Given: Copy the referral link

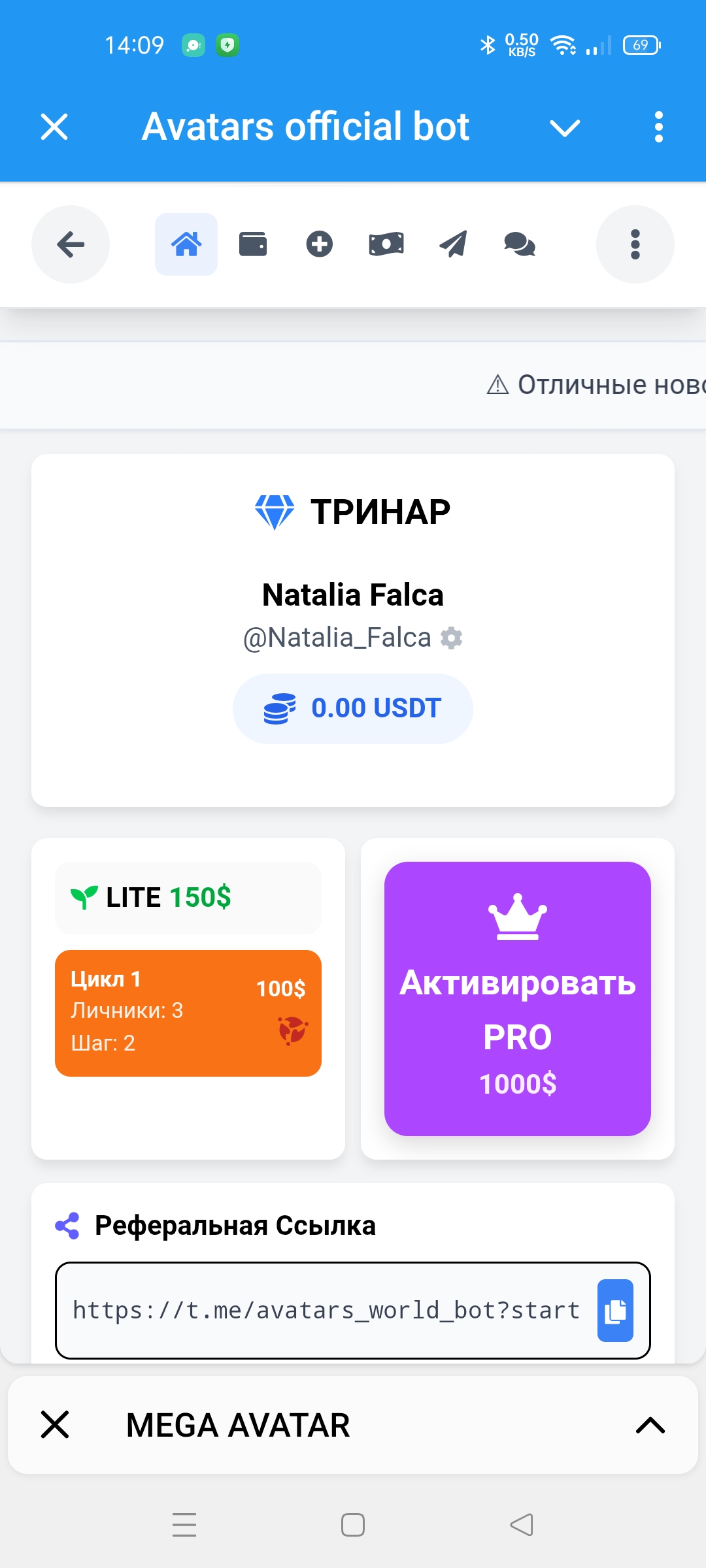Looking at the screenshot, I should 615,1311.
